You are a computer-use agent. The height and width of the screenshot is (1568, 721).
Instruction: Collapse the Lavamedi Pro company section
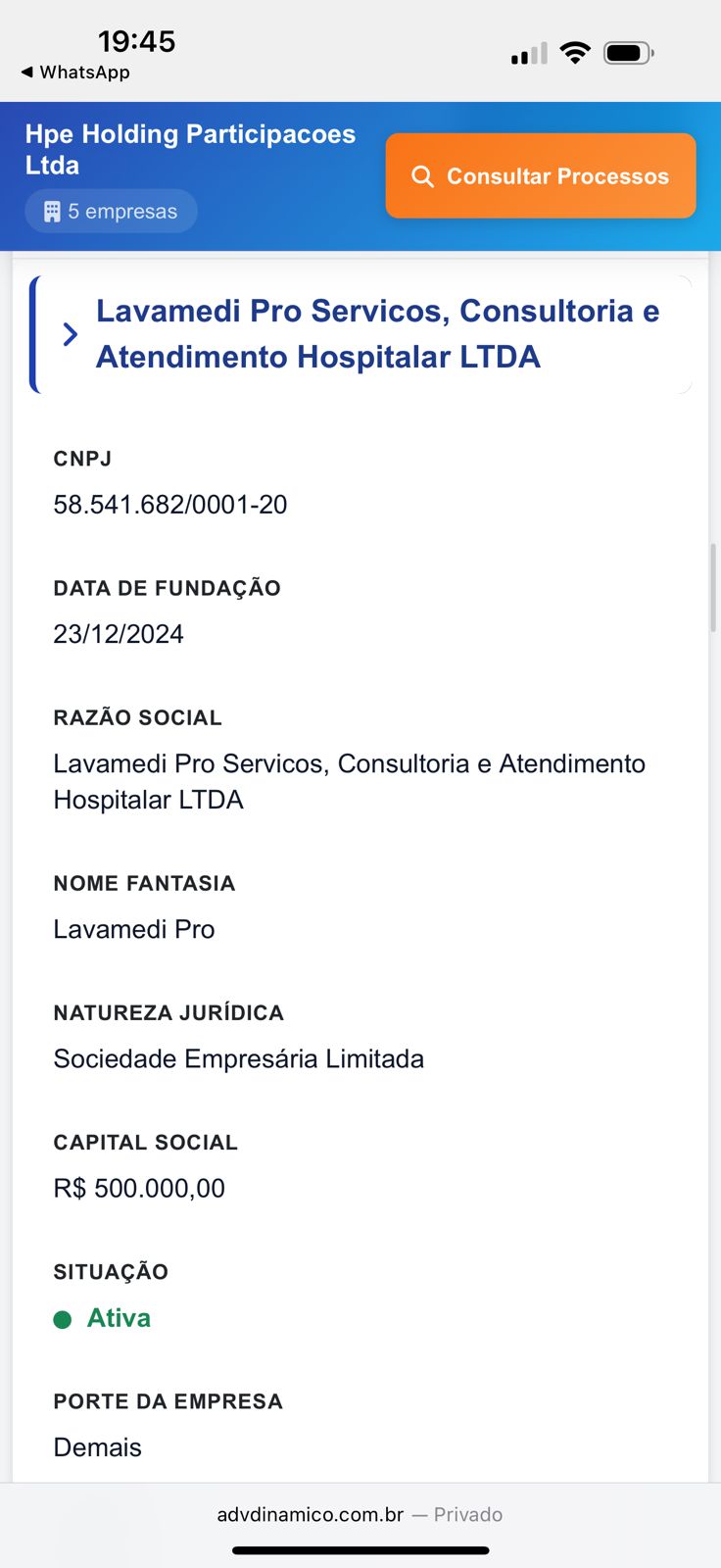71,334
